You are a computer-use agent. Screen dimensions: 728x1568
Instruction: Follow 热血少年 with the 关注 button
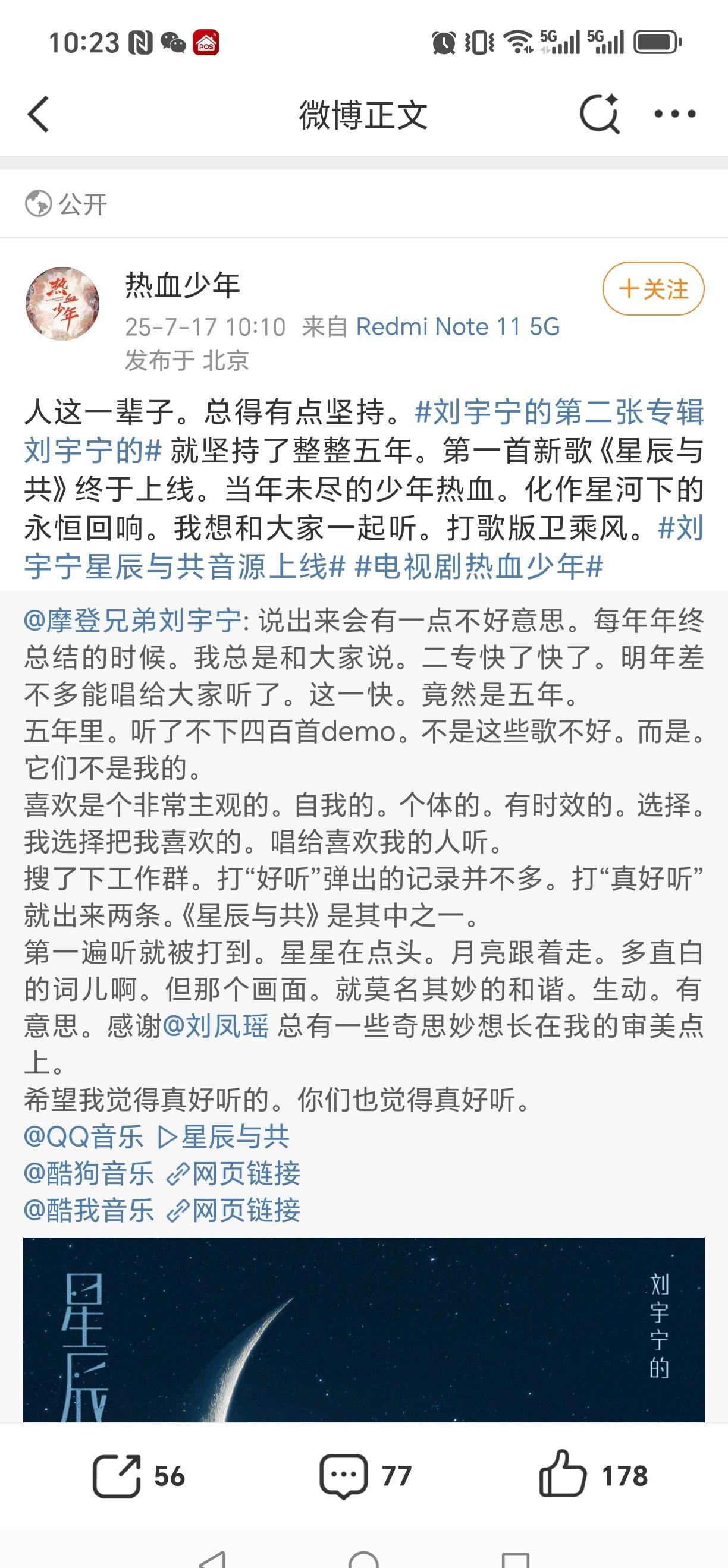653,289
